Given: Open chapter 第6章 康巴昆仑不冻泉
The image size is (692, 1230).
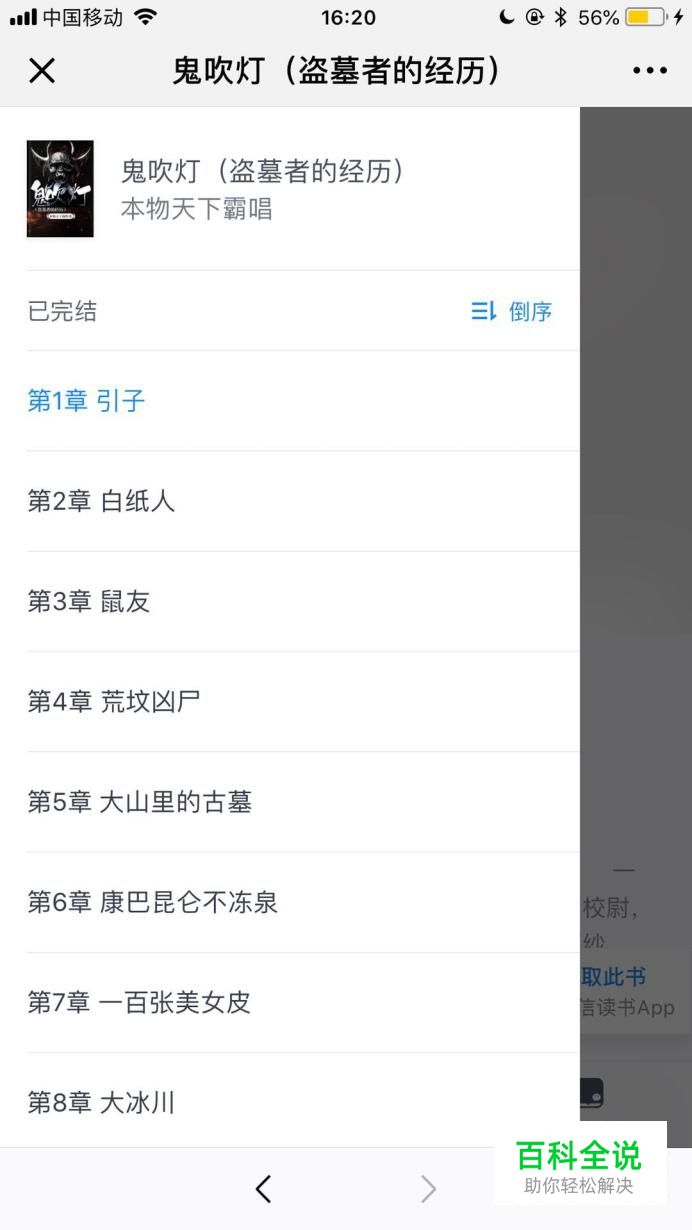Looking at the screenshot, I should coord(303,902).
